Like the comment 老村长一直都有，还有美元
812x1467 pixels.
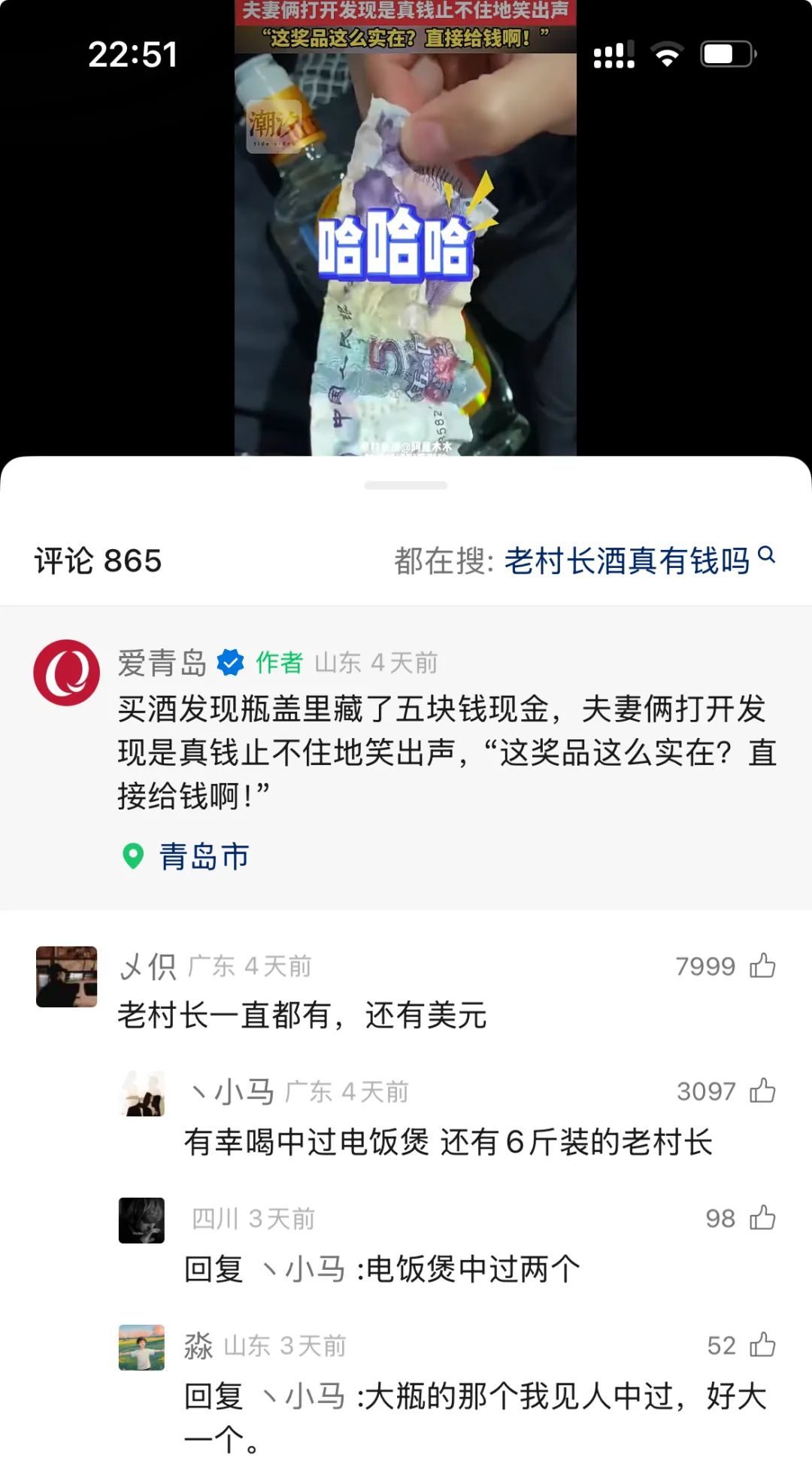tap(762, 965)
